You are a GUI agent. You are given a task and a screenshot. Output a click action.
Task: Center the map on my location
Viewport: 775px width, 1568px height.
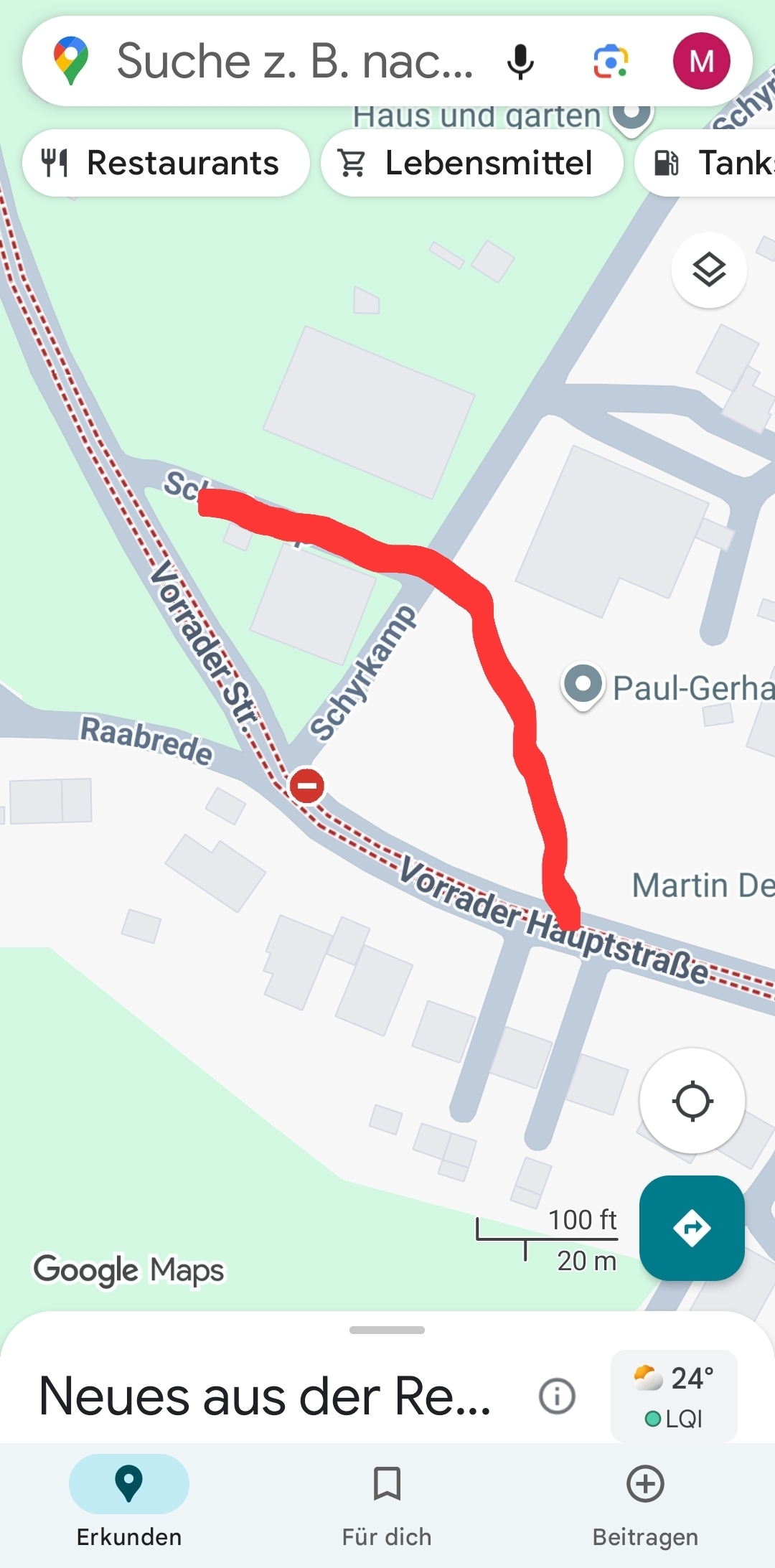[x=692, y=1101]
